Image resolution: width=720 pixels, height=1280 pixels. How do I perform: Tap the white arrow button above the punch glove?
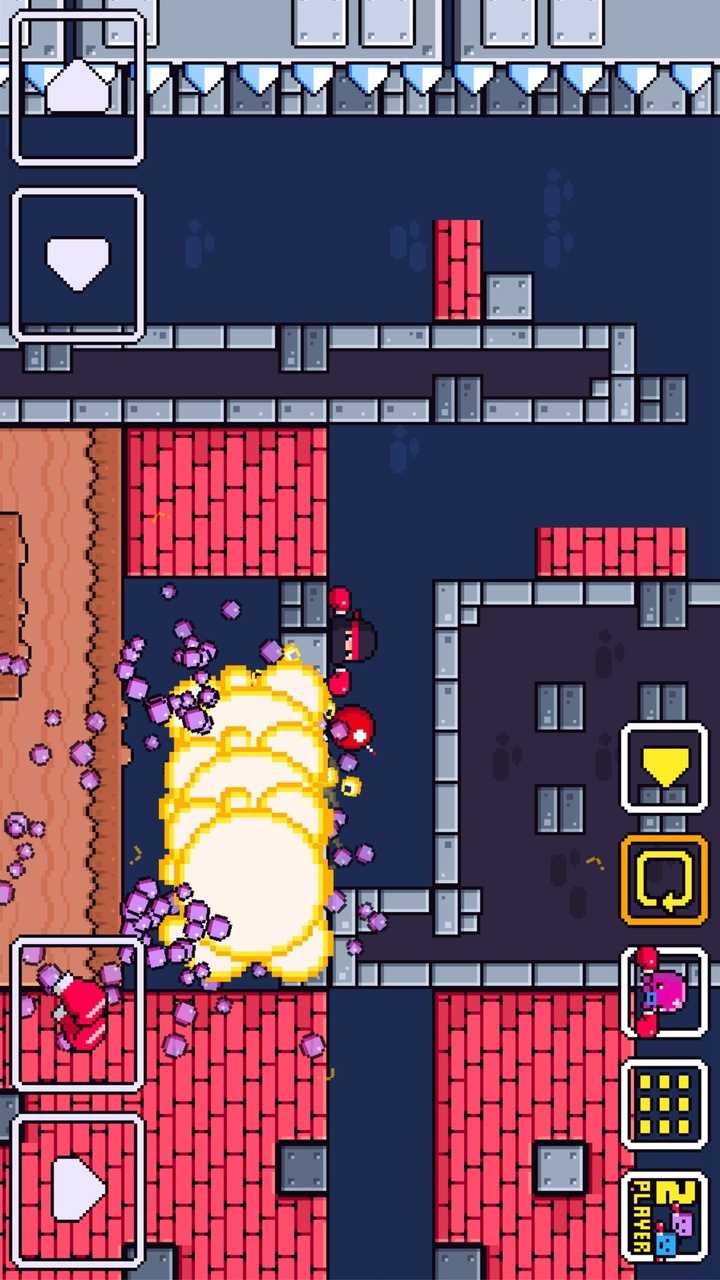[x=78, y=265]
